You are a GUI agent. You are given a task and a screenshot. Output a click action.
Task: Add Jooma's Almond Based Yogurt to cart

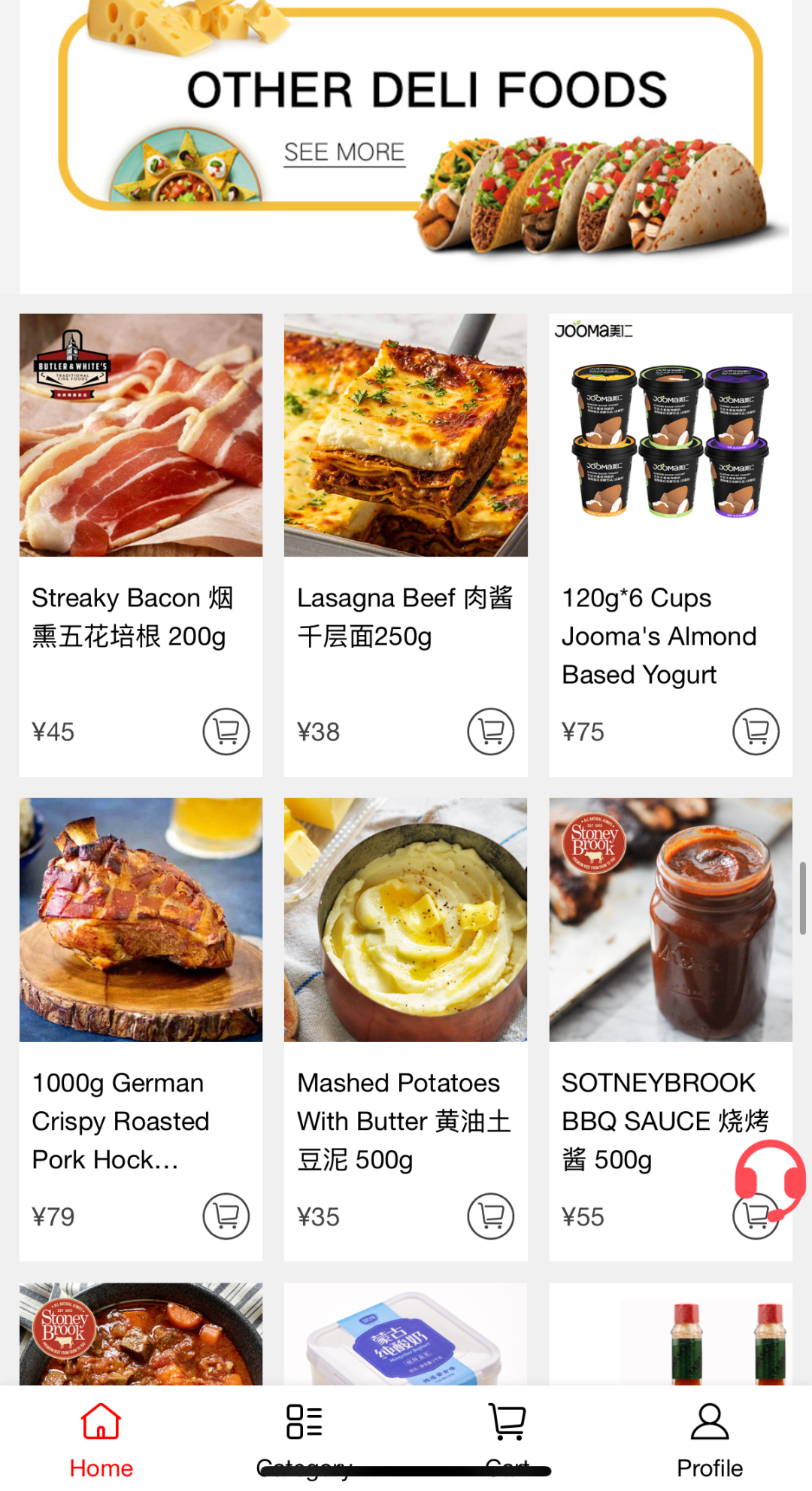[x=756, y=731]
